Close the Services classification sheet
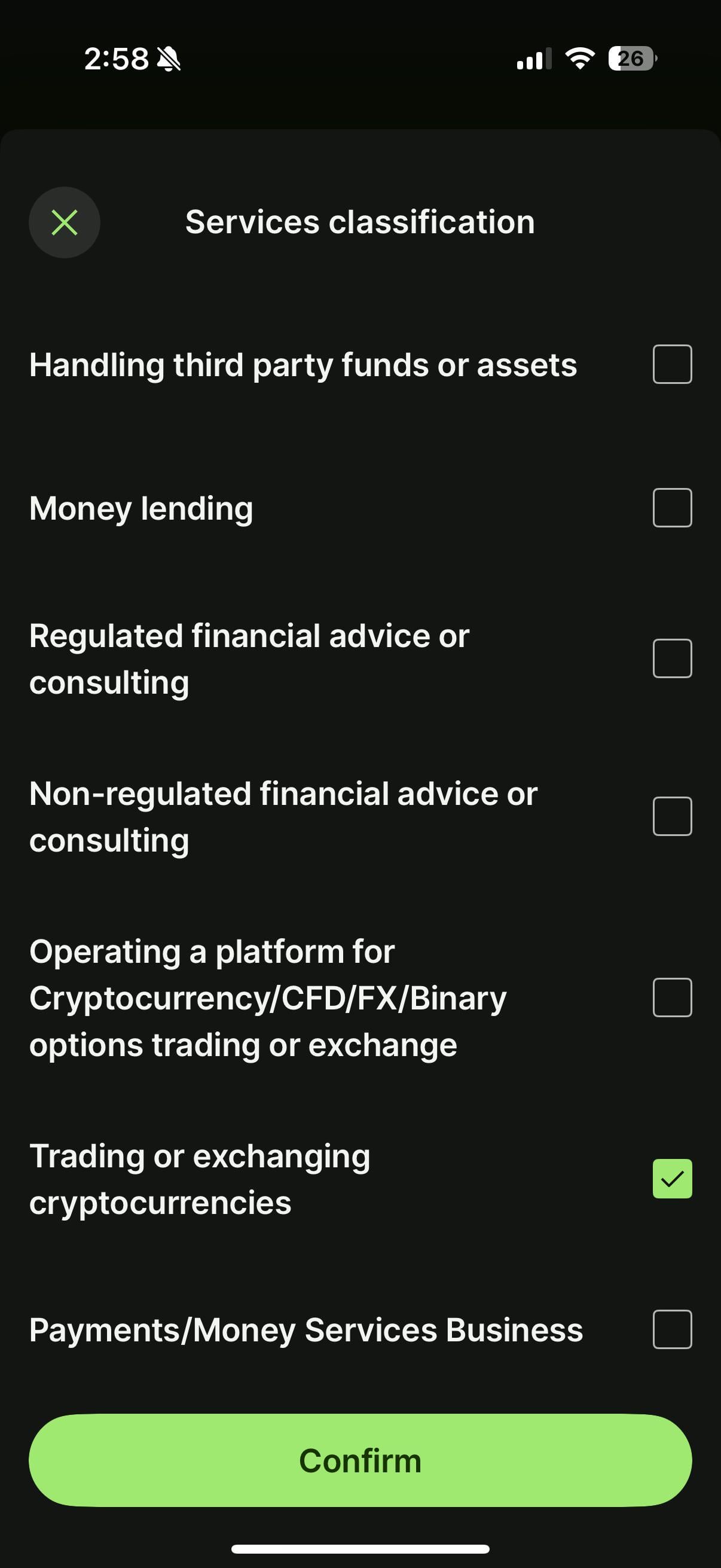The width and height of the screenshot is (721, 1568). 65,222
